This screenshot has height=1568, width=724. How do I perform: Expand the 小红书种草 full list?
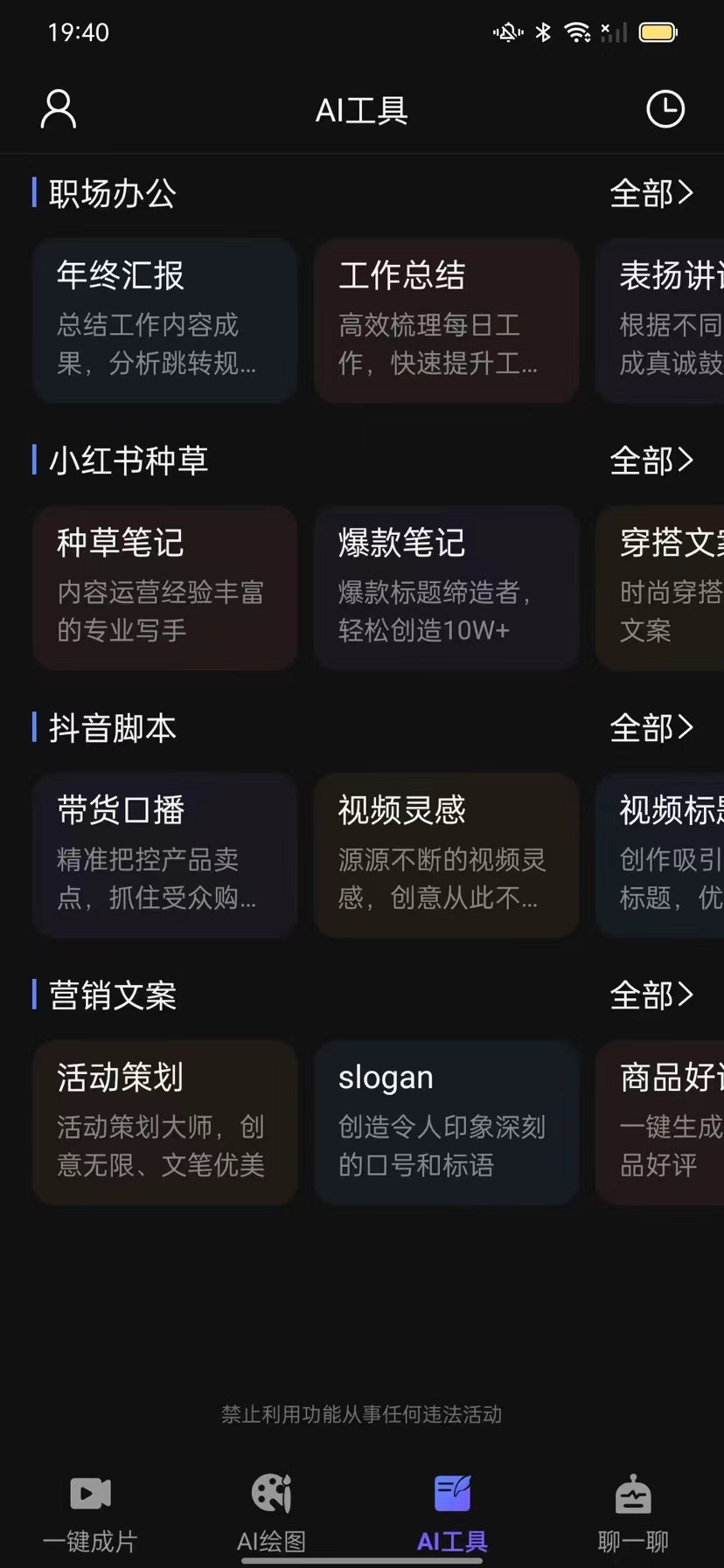pyautogui.click(x=651, y=461)
